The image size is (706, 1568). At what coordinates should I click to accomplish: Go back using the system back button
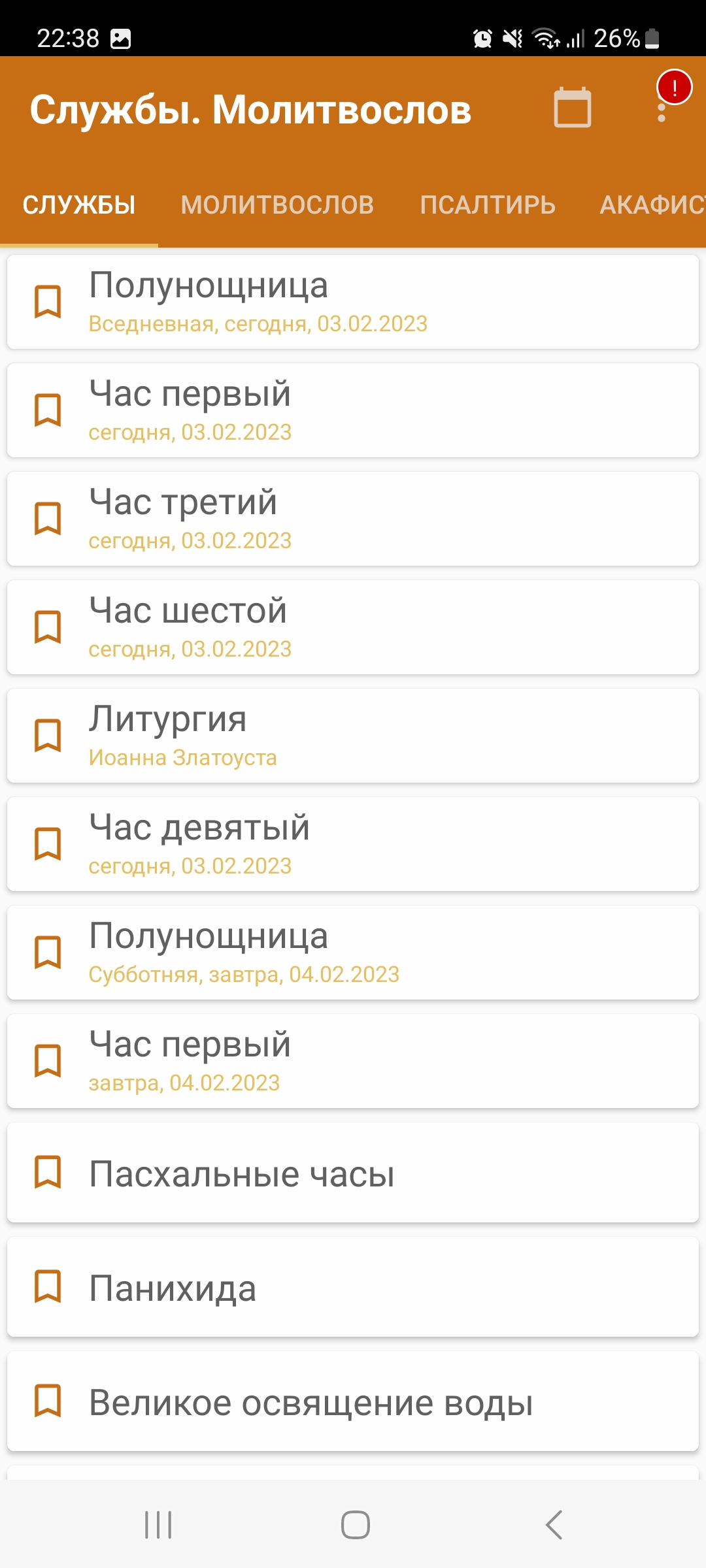click(554, 1525)
